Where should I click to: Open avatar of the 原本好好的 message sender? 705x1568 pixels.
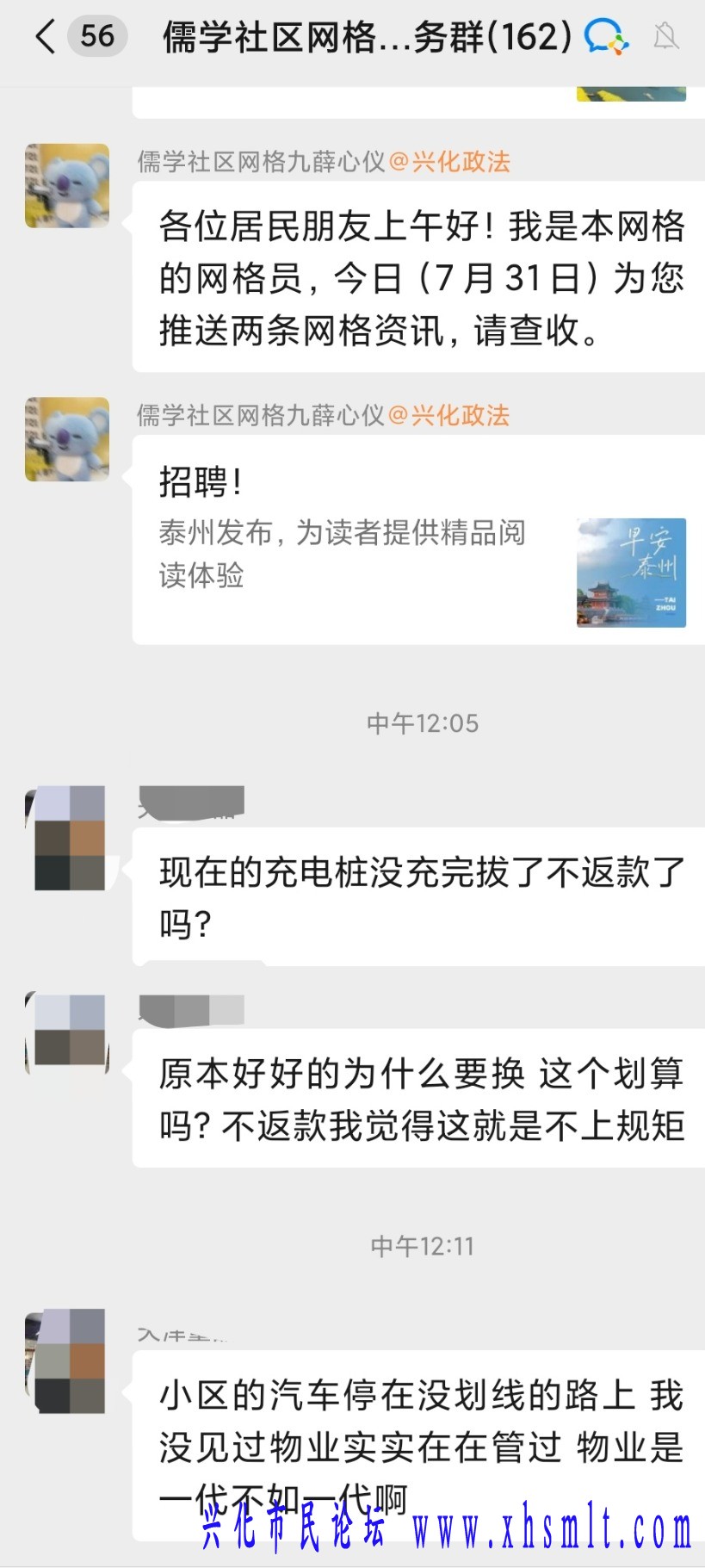(68, 1033)
